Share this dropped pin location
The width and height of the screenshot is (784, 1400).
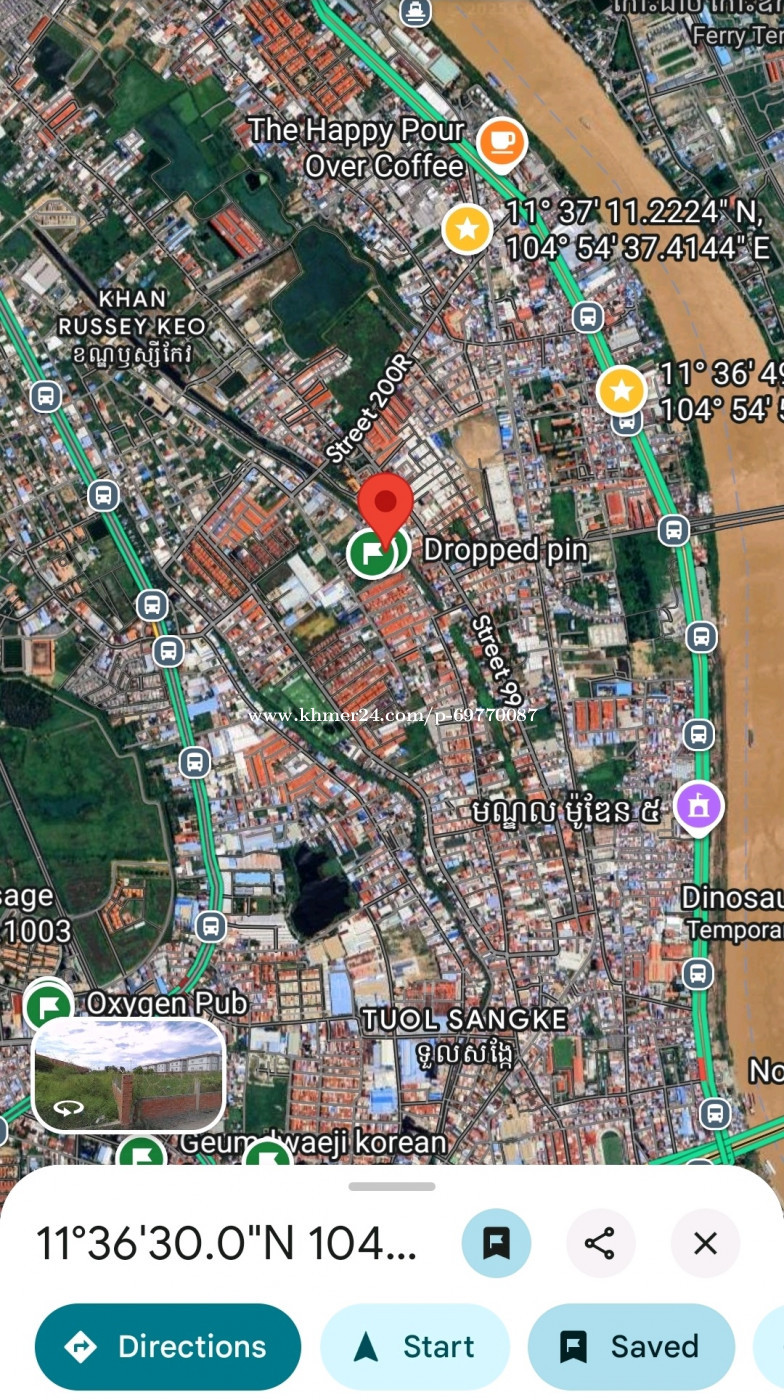pos(600,1243)
